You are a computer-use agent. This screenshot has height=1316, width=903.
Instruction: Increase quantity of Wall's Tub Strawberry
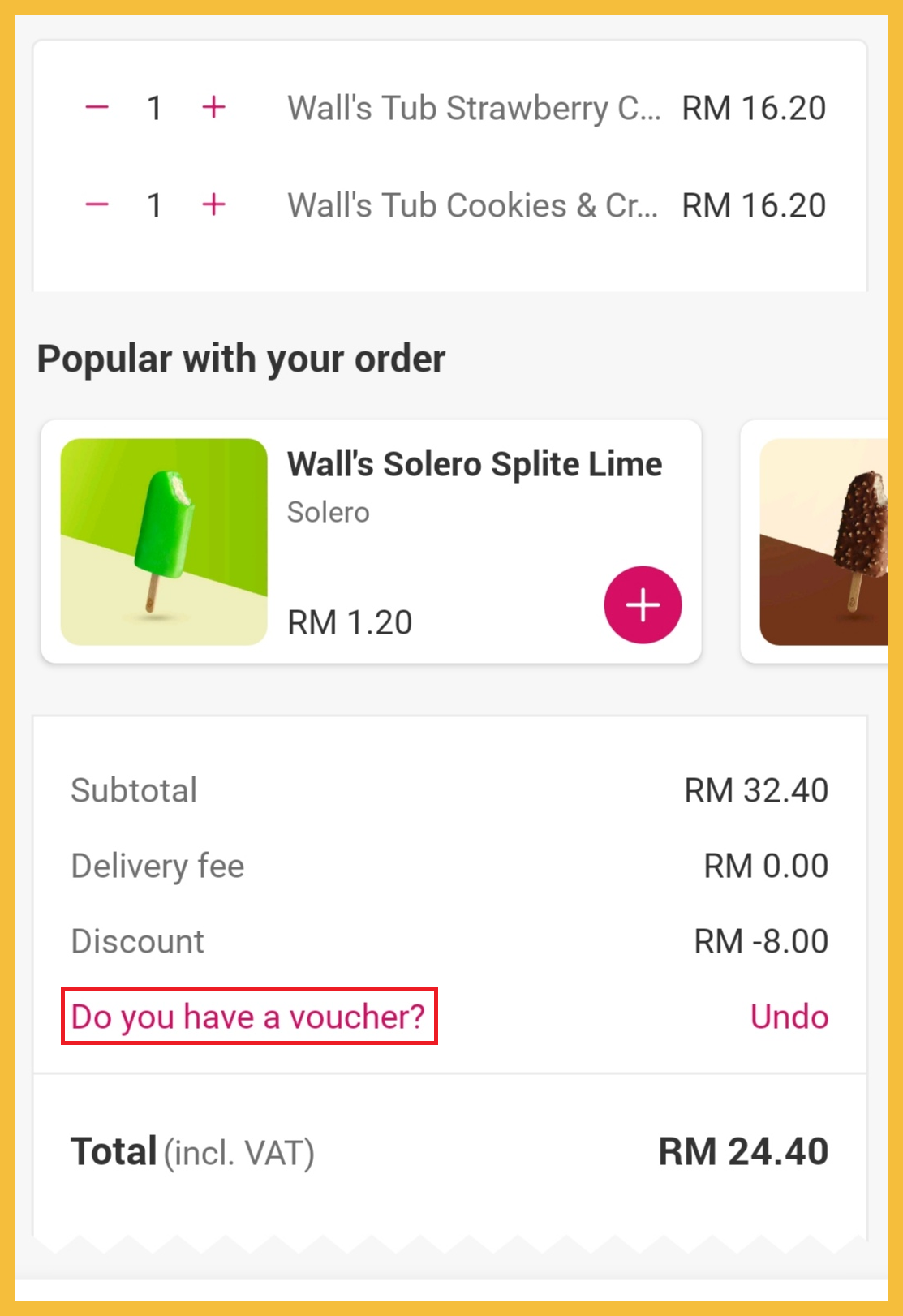pos(213,107)
